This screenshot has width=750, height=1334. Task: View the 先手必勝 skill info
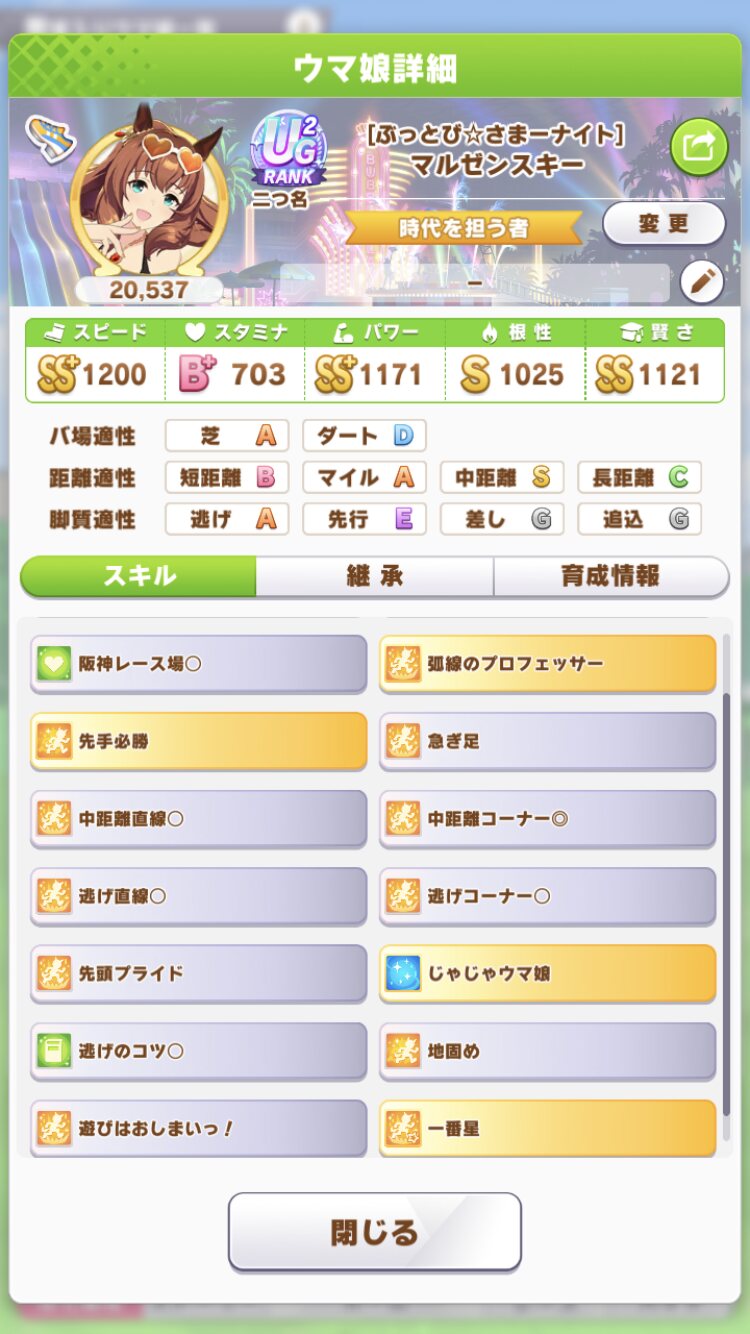198,741
